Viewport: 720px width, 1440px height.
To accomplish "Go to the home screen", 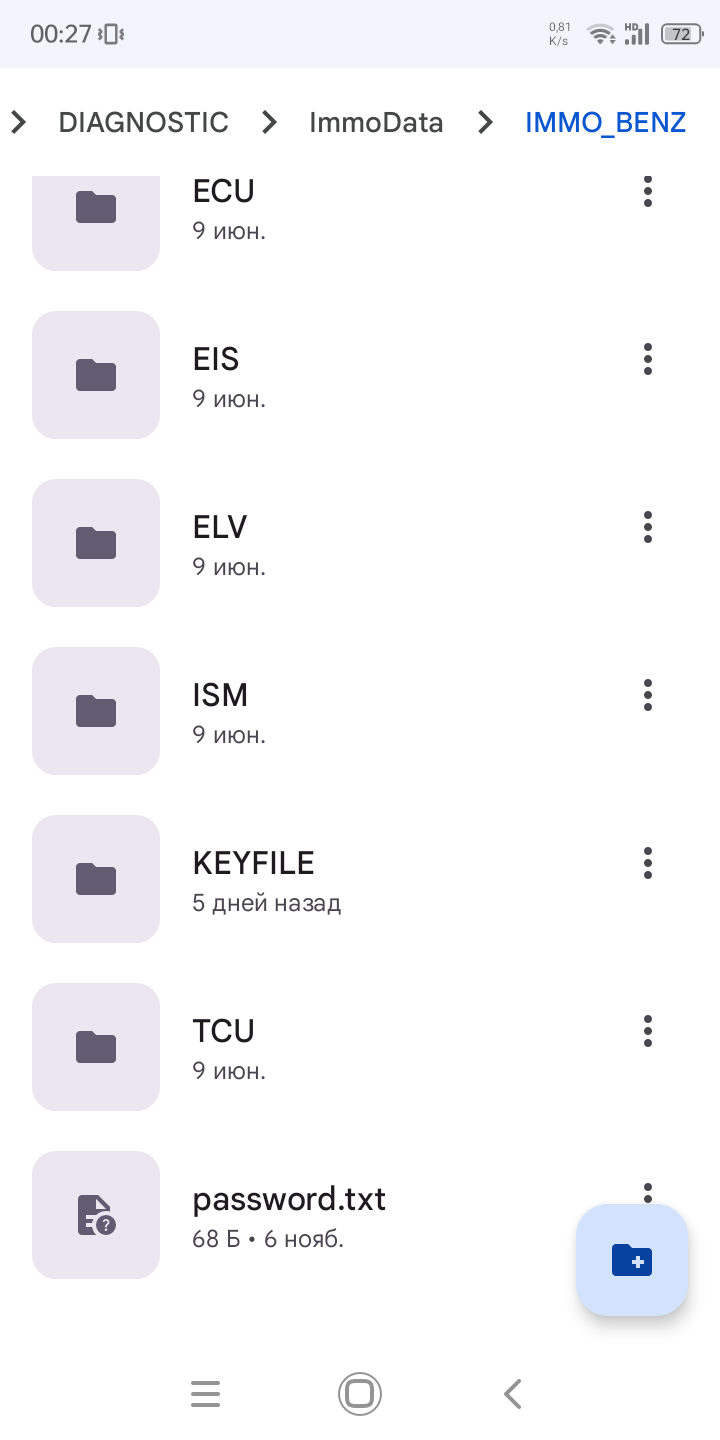I will tap(360, 1393).
